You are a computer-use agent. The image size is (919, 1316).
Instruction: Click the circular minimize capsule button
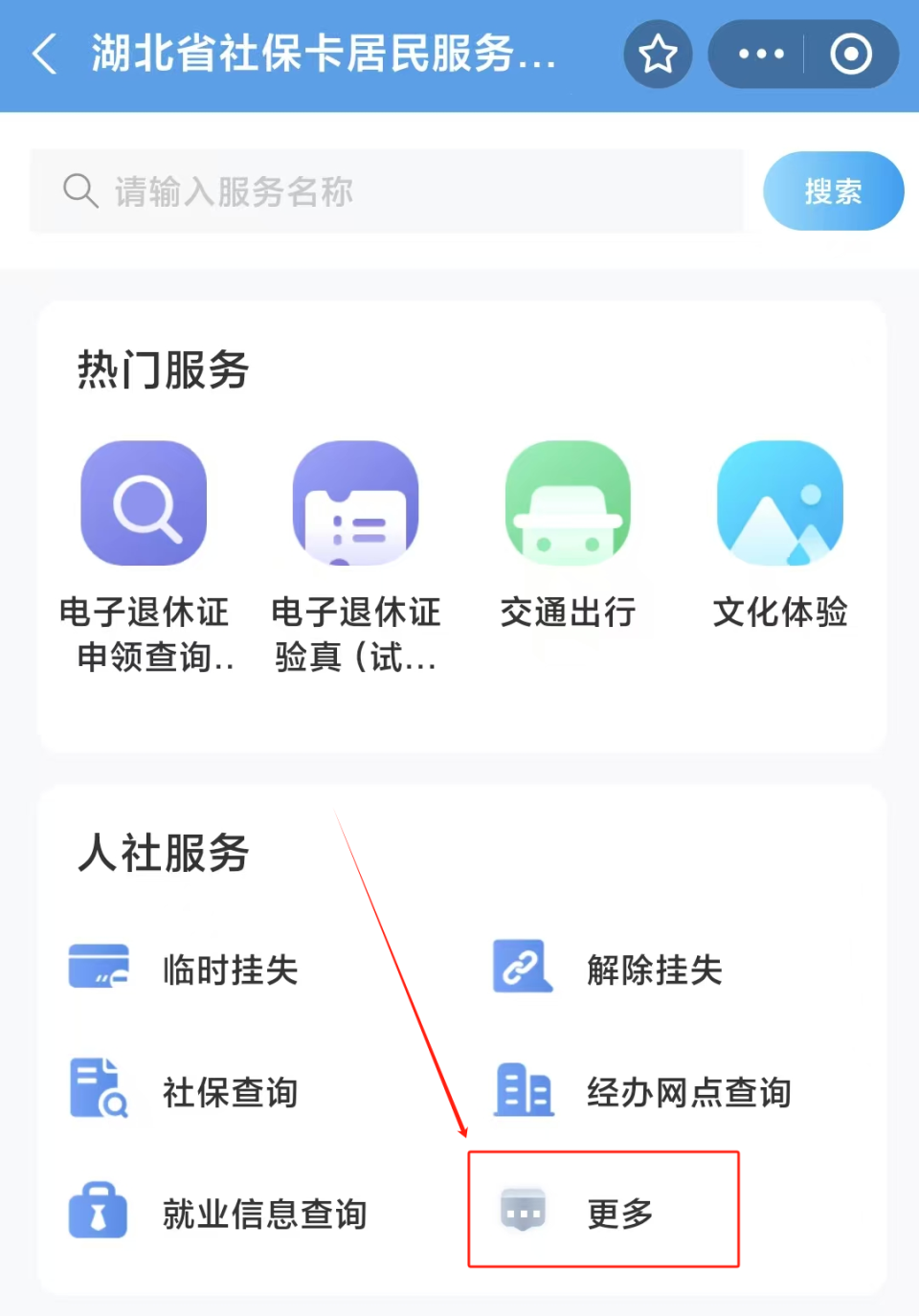pos(850,55)
